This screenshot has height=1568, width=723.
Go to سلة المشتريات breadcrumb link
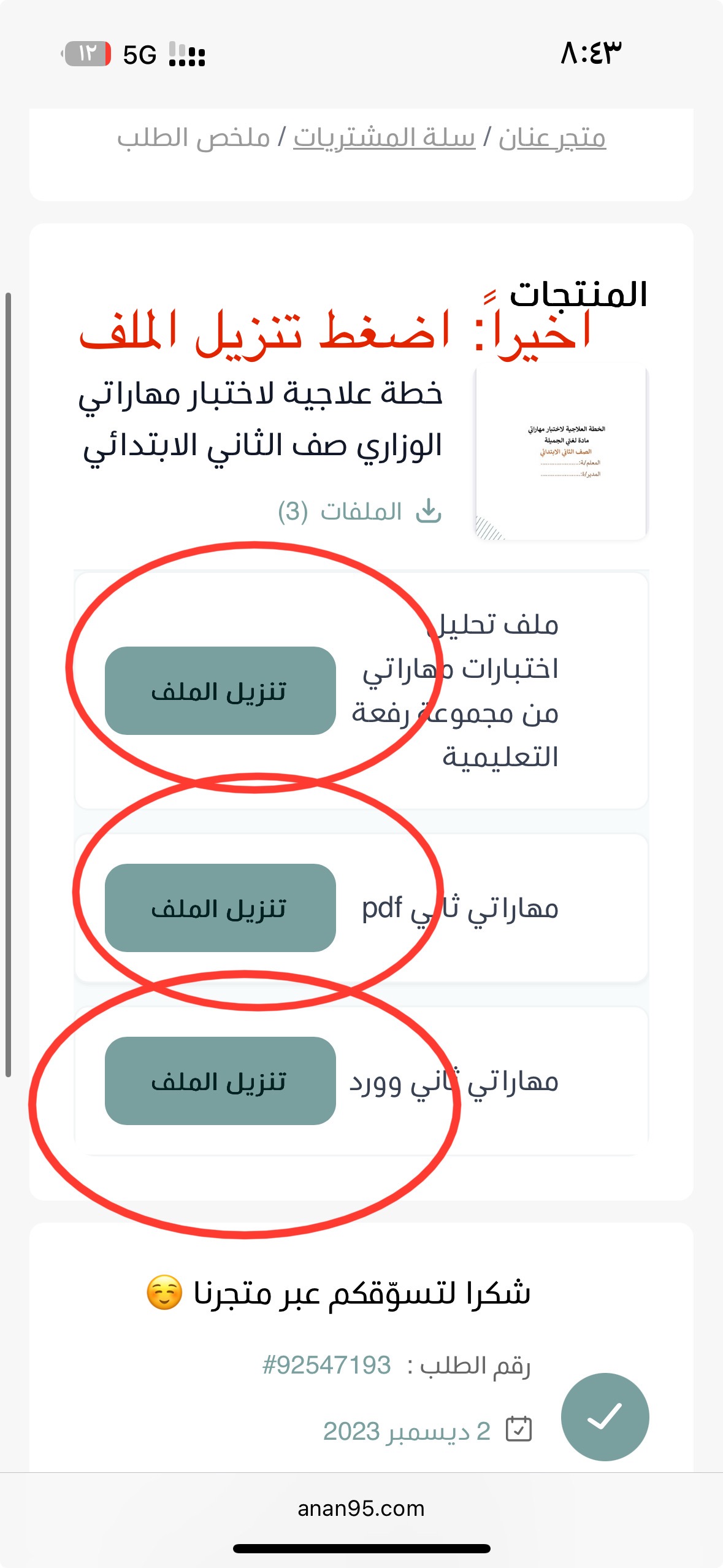[384, 138]
